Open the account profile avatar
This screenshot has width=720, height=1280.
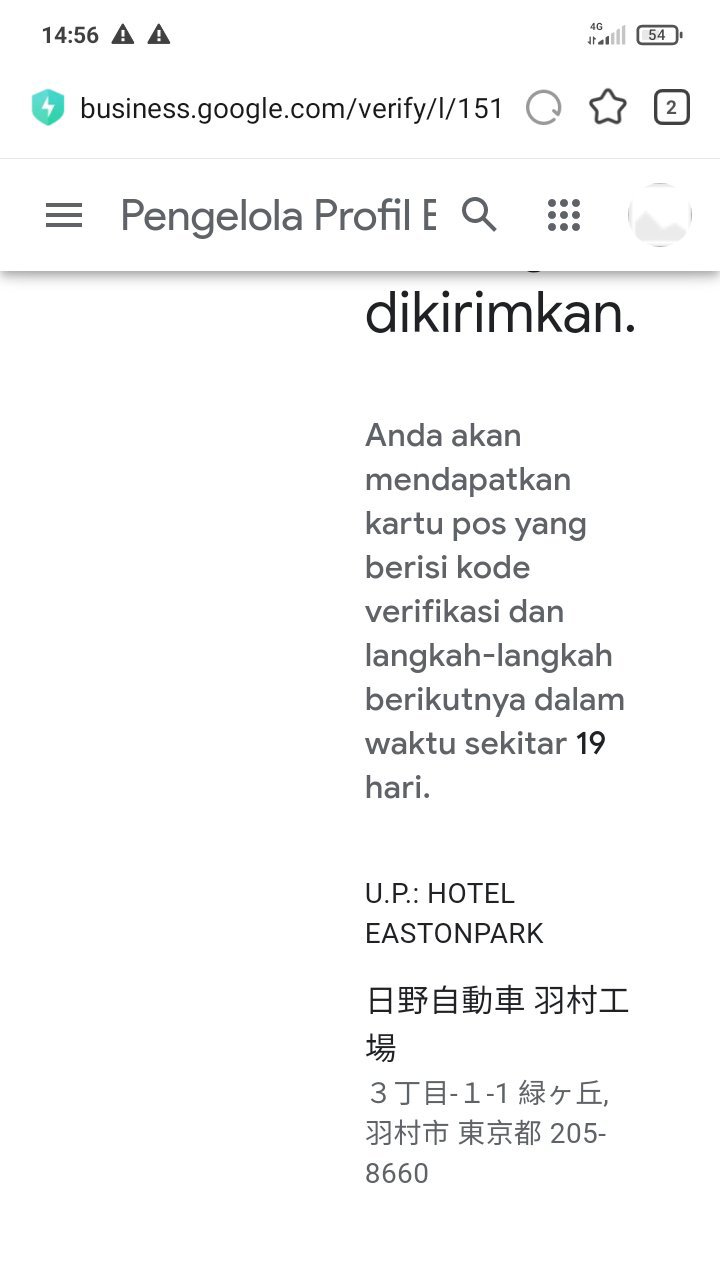click(x=659, y=215)
